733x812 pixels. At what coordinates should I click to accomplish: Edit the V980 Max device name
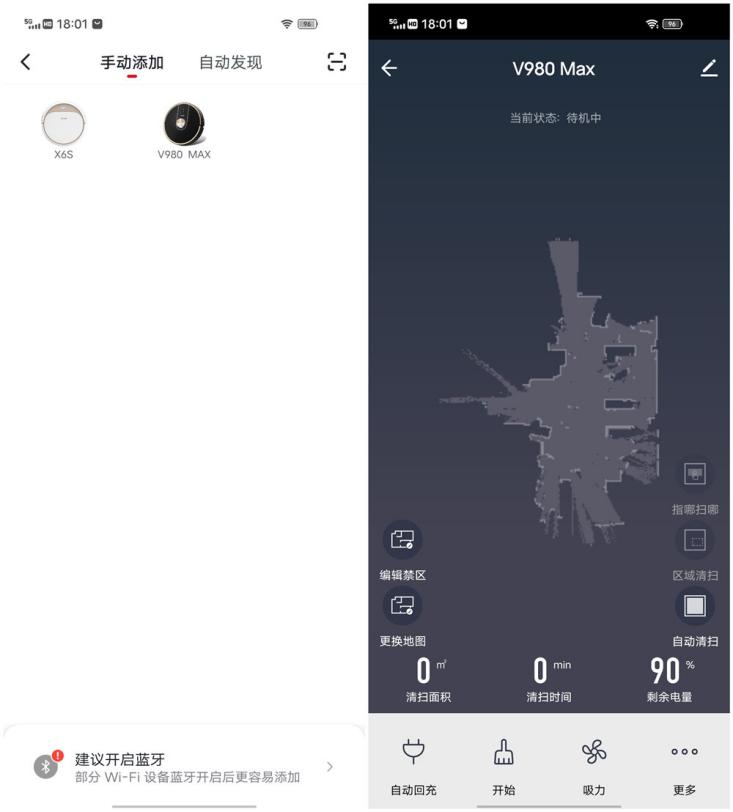(x=709, y=68)
